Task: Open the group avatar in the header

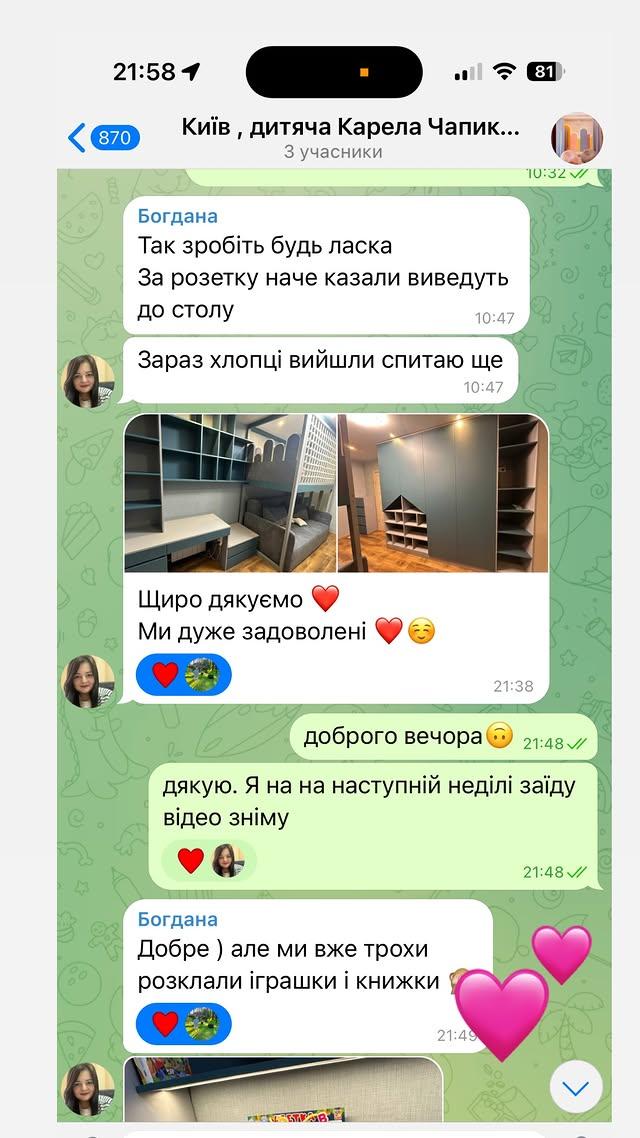Action: click(577, 138)
